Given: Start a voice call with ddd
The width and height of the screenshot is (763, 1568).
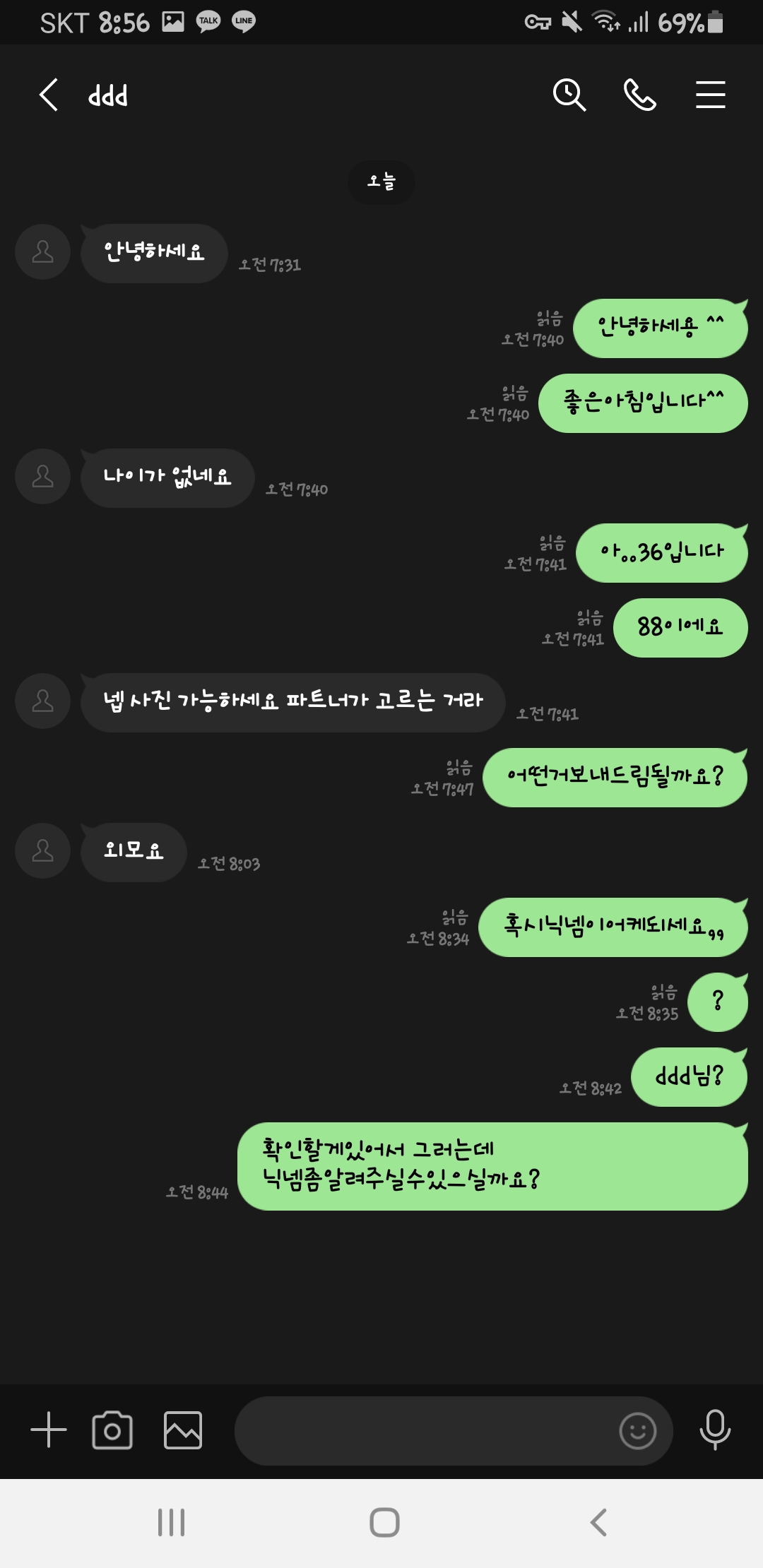Looking at the screenshot, I should coord(640,95).
